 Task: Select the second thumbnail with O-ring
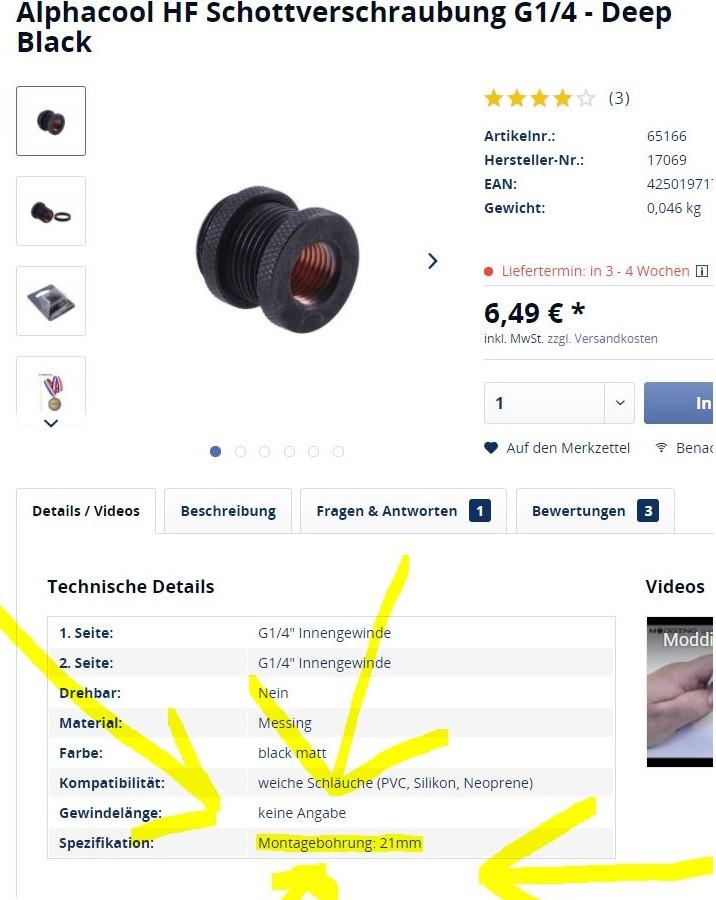(x=51, y=211)
